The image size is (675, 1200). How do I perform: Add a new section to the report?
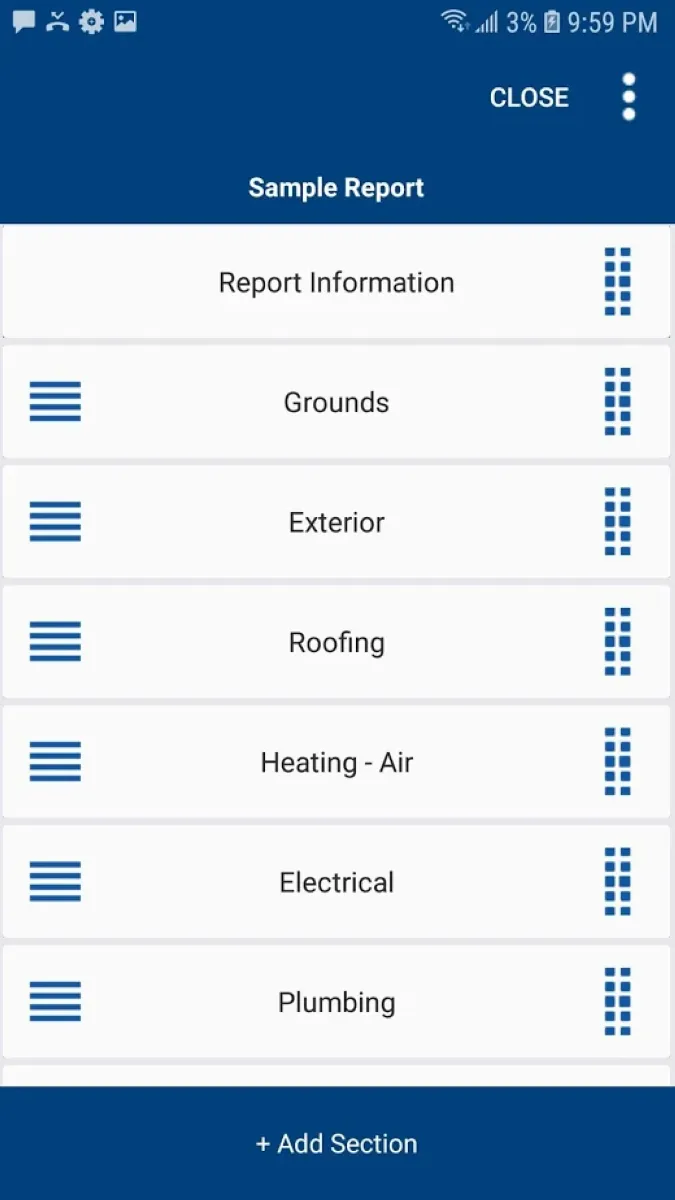(x=337, y=1144)
